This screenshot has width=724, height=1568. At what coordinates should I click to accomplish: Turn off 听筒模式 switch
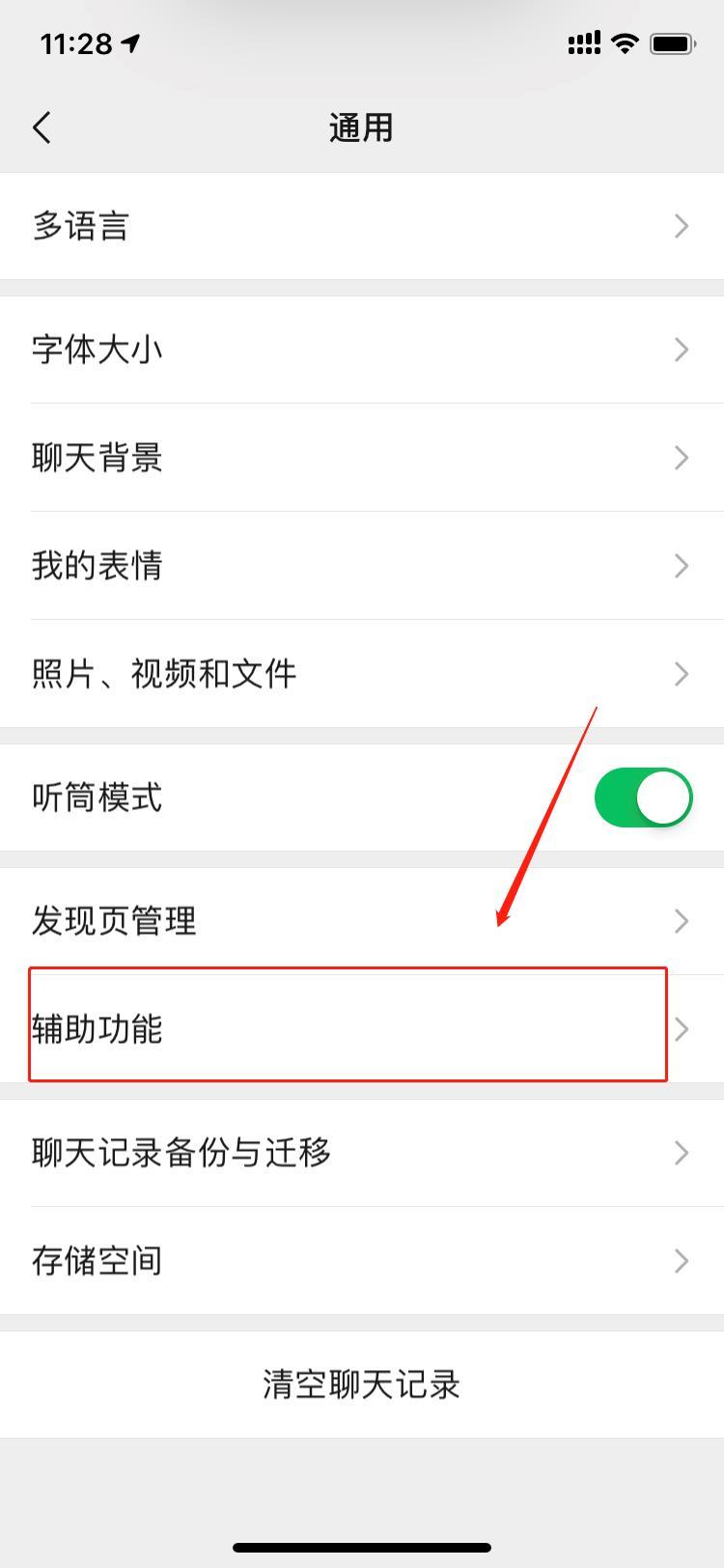click(x=643, y=798)
